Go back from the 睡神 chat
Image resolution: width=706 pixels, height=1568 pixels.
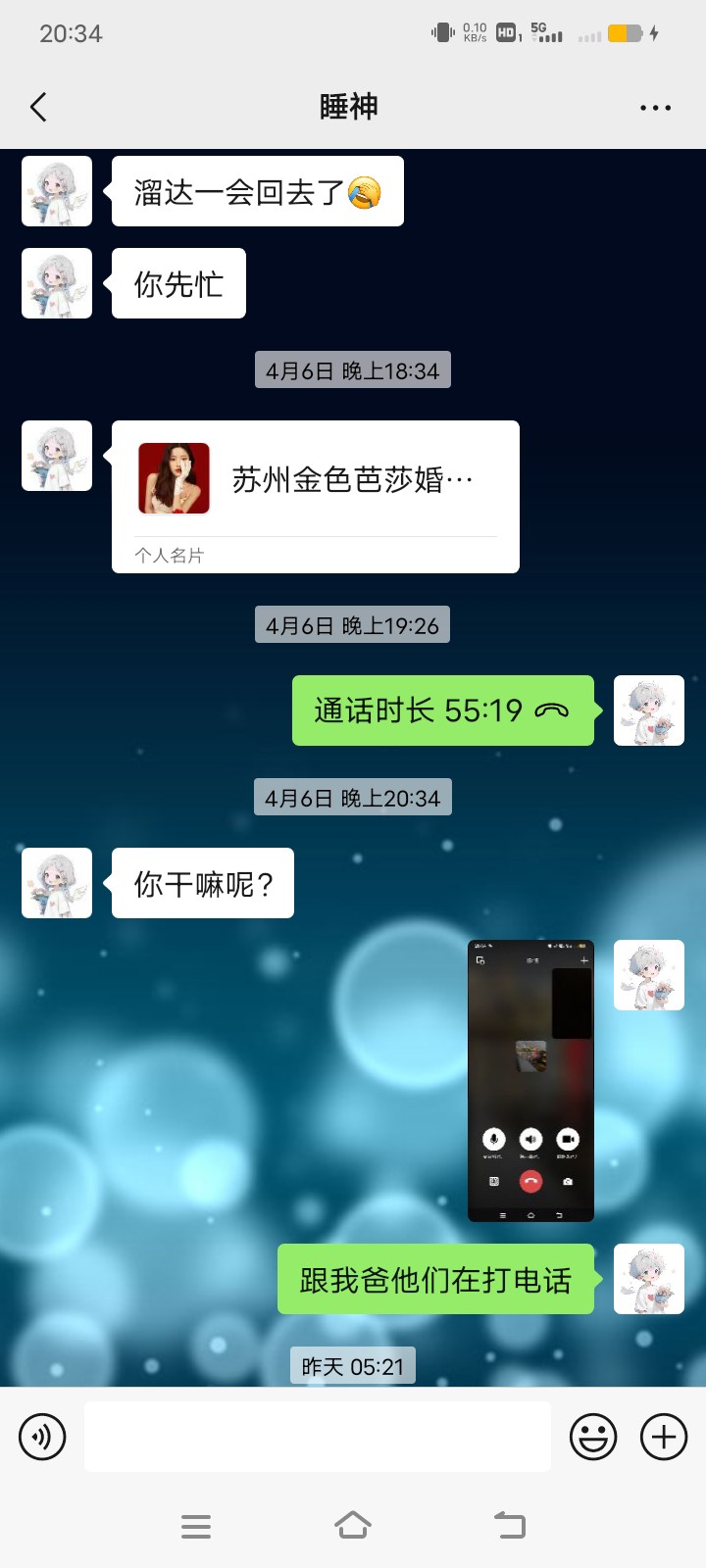click(x=39, y=107)
